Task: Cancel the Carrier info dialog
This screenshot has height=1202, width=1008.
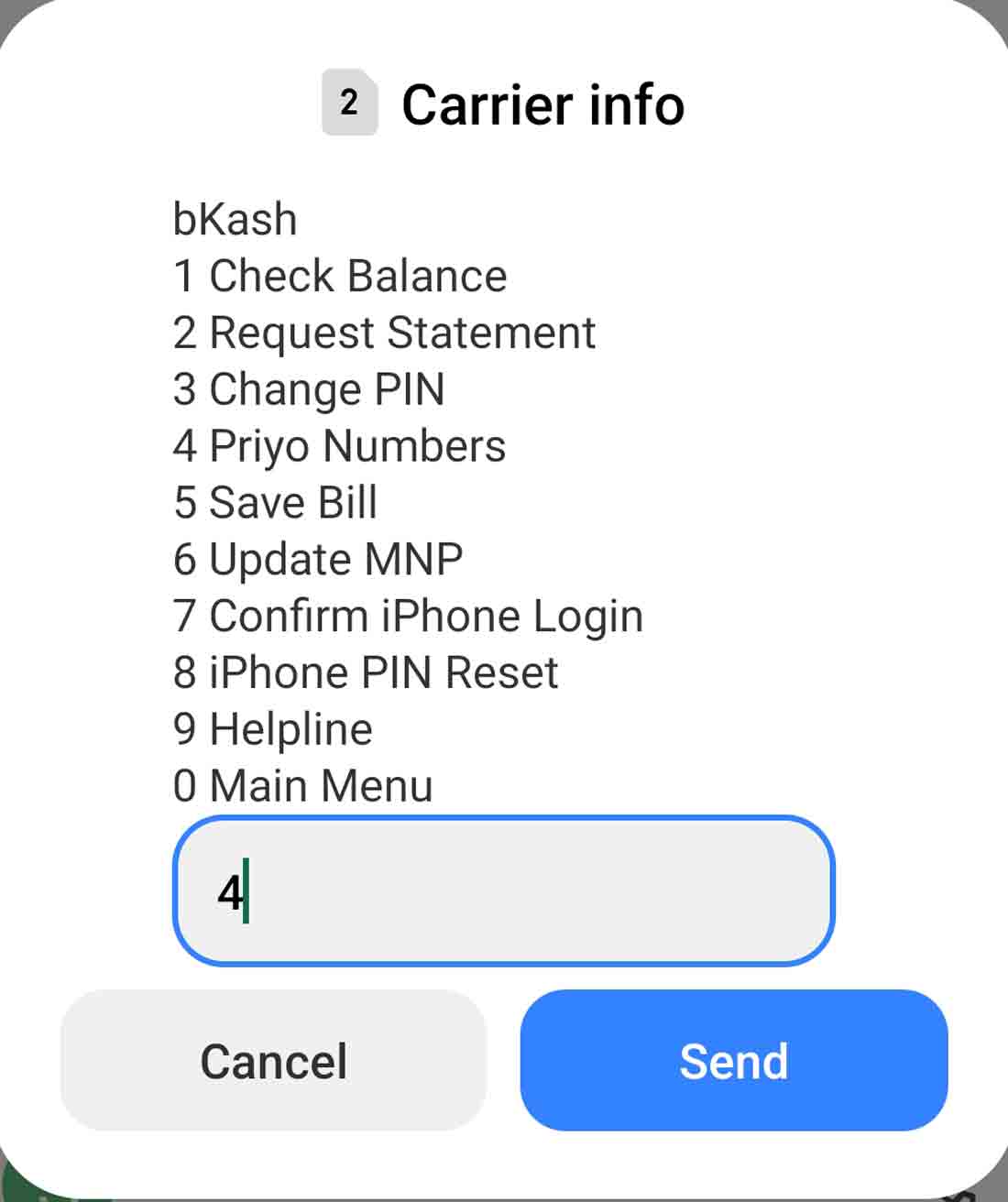Action: 273,1060
